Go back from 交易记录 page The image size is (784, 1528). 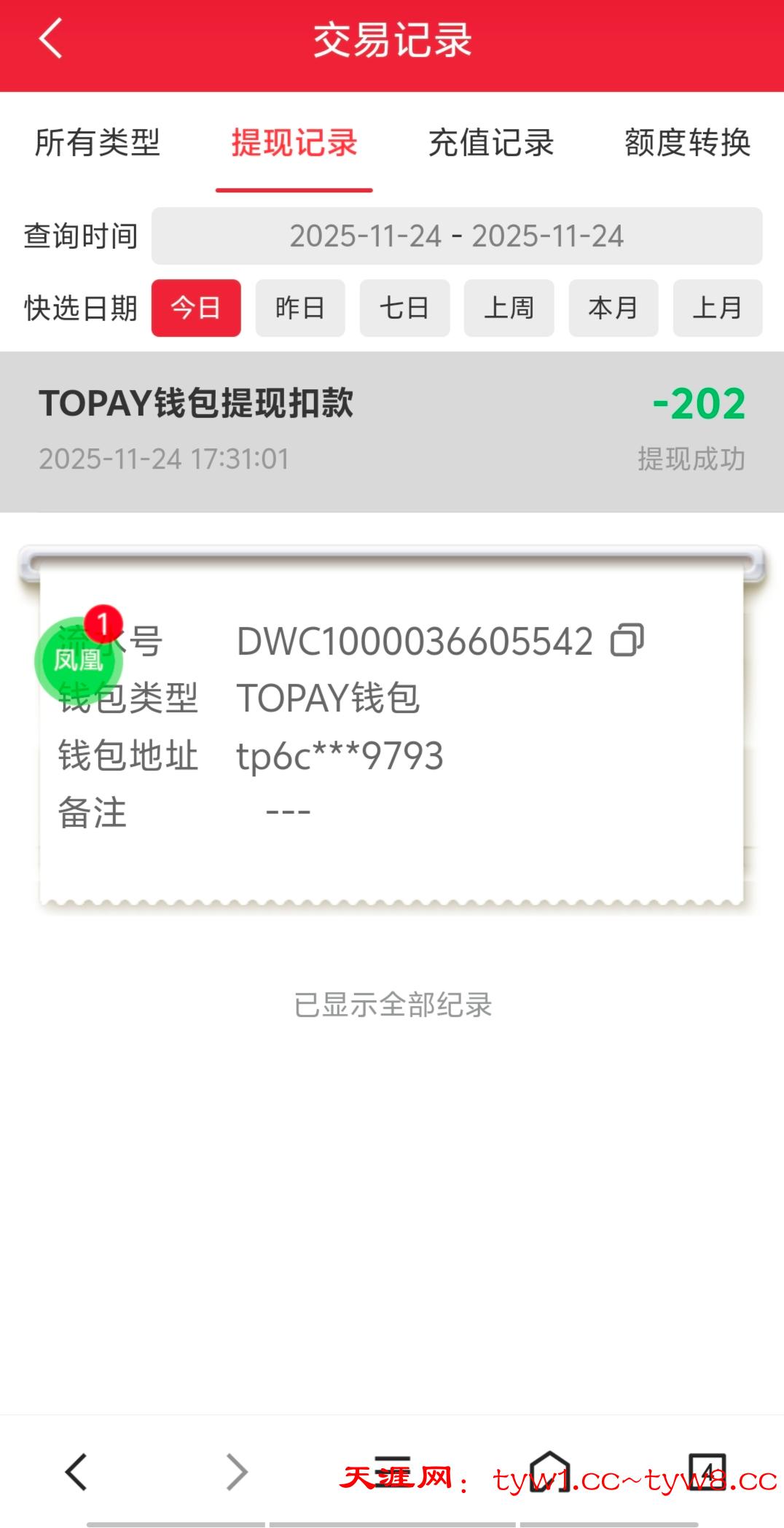(50, 39)
